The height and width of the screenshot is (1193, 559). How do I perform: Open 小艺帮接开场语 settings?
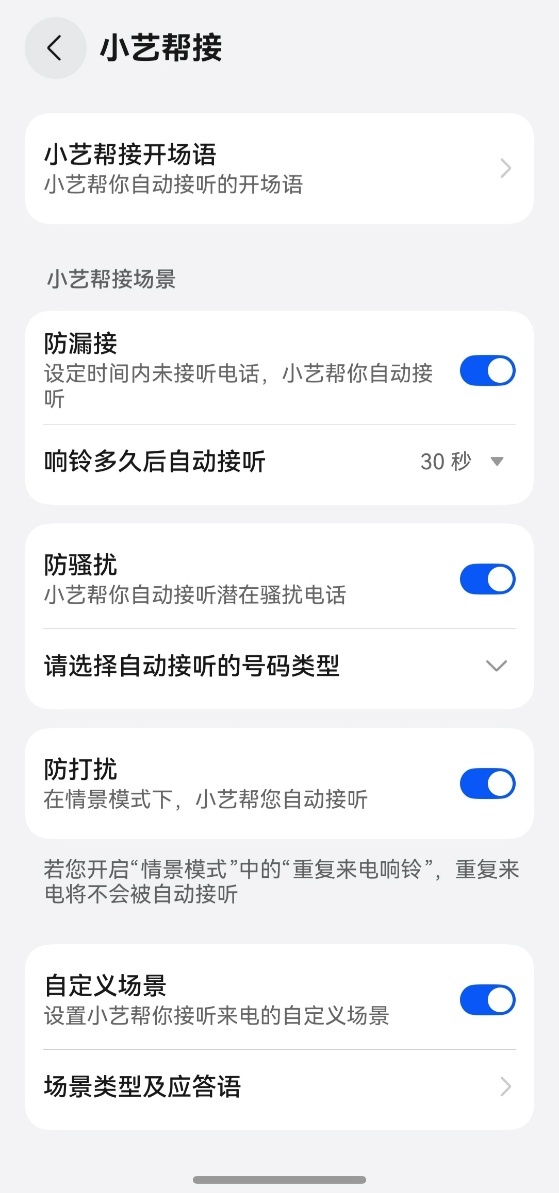tap(279, 169)
